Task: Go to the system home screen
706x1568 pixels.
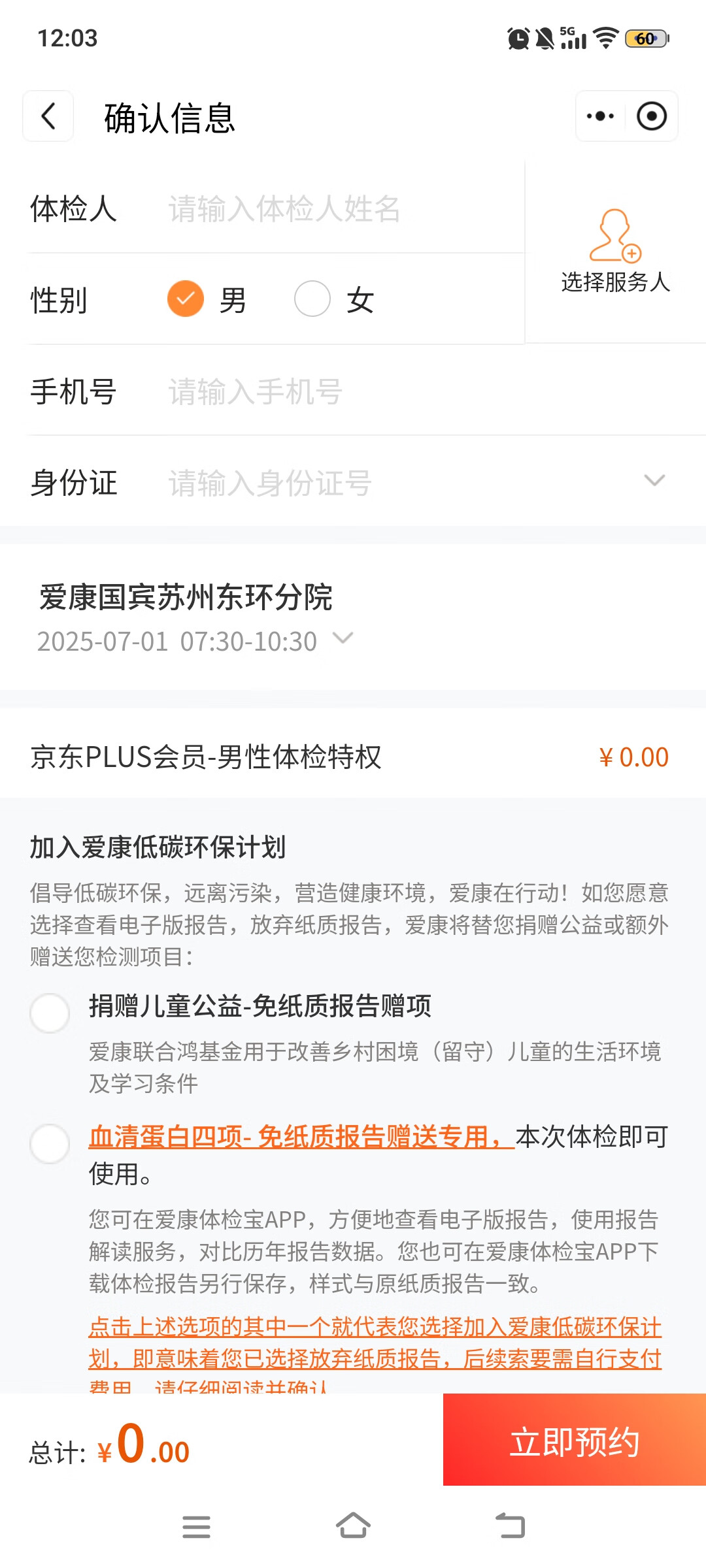Action: [x=353, y=1527]
